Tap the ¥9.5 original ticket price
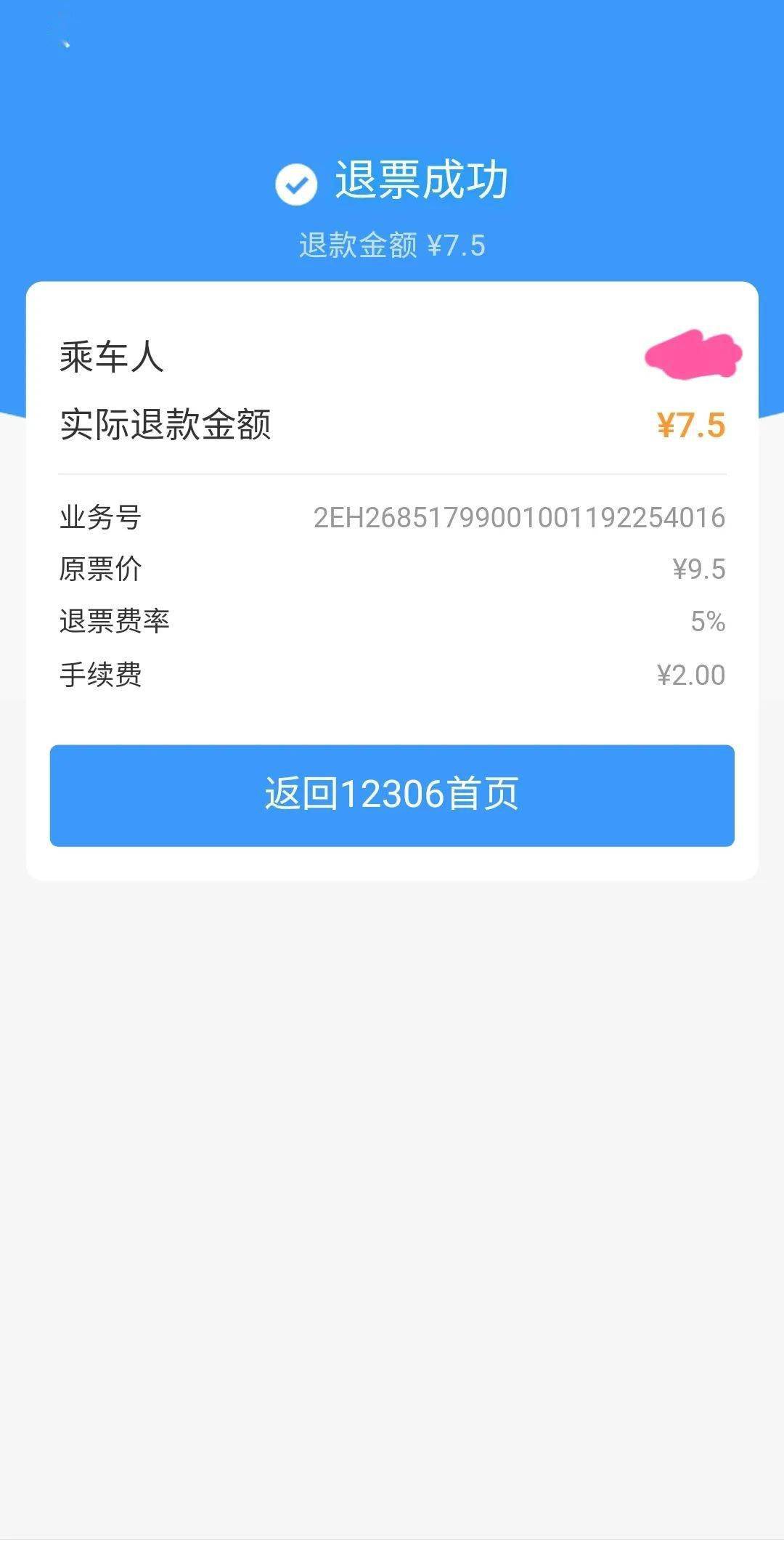784x1542 pixels. tap(700, 571)
